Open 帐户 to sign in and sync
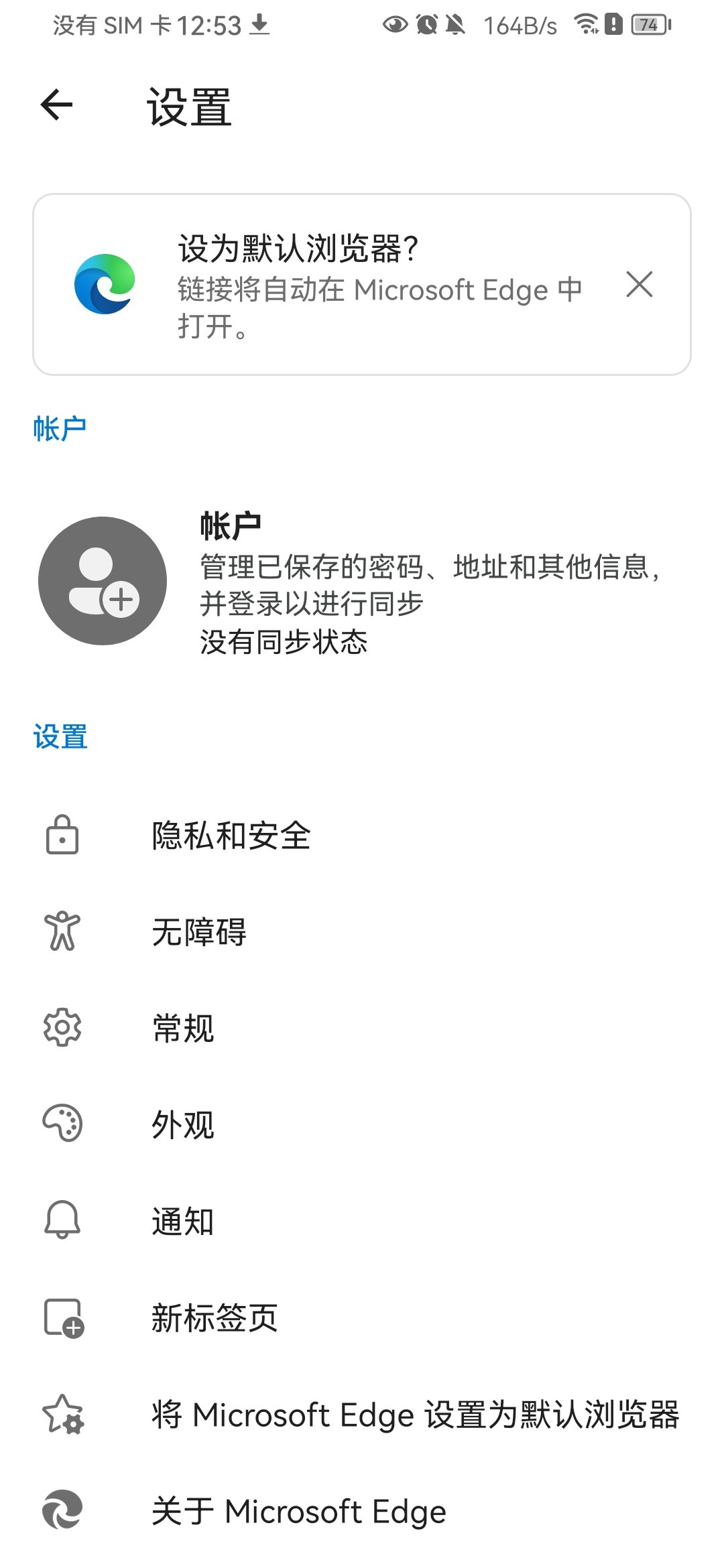 click(x=362, y=582)
